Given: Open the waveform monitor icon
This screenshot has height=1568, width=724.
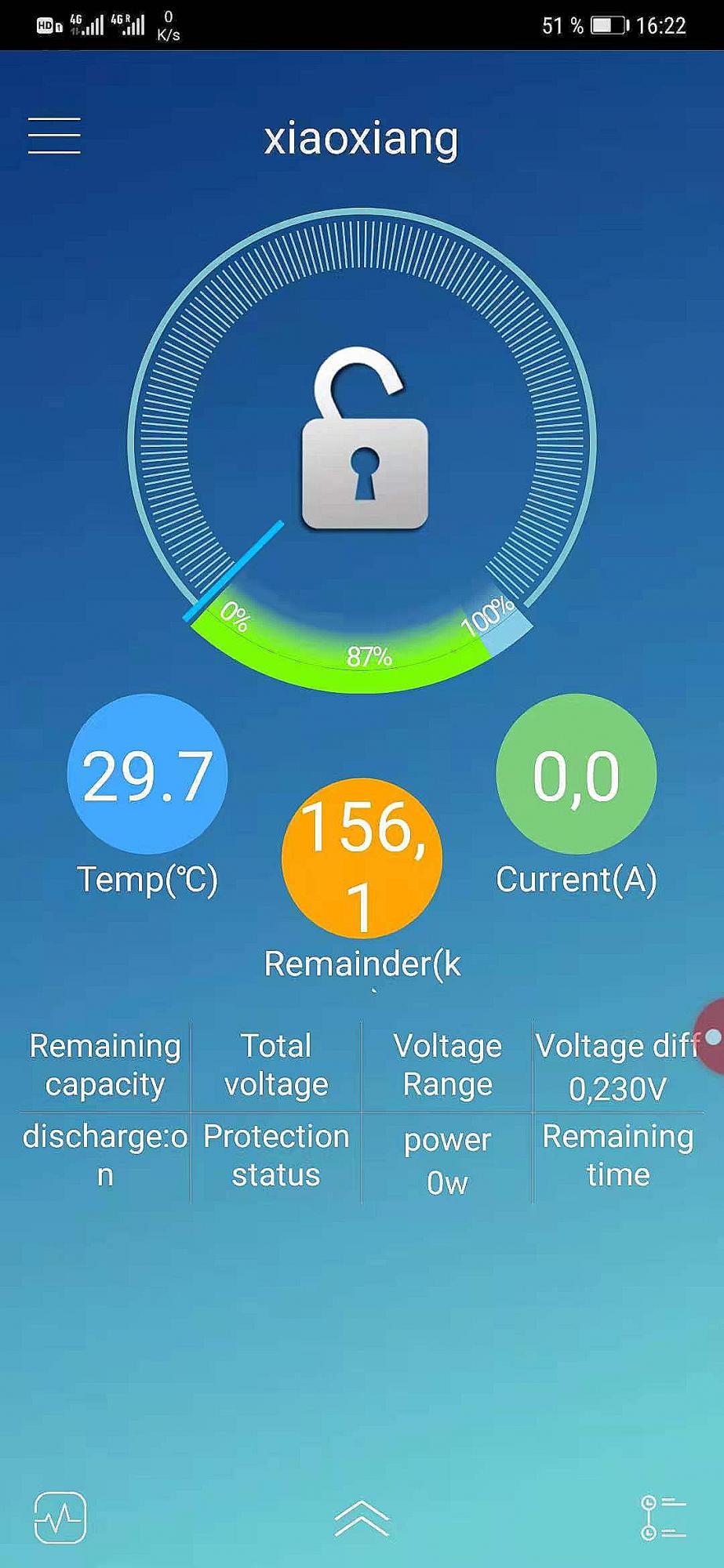Looking at the screenshot, I should (60, 1518).
